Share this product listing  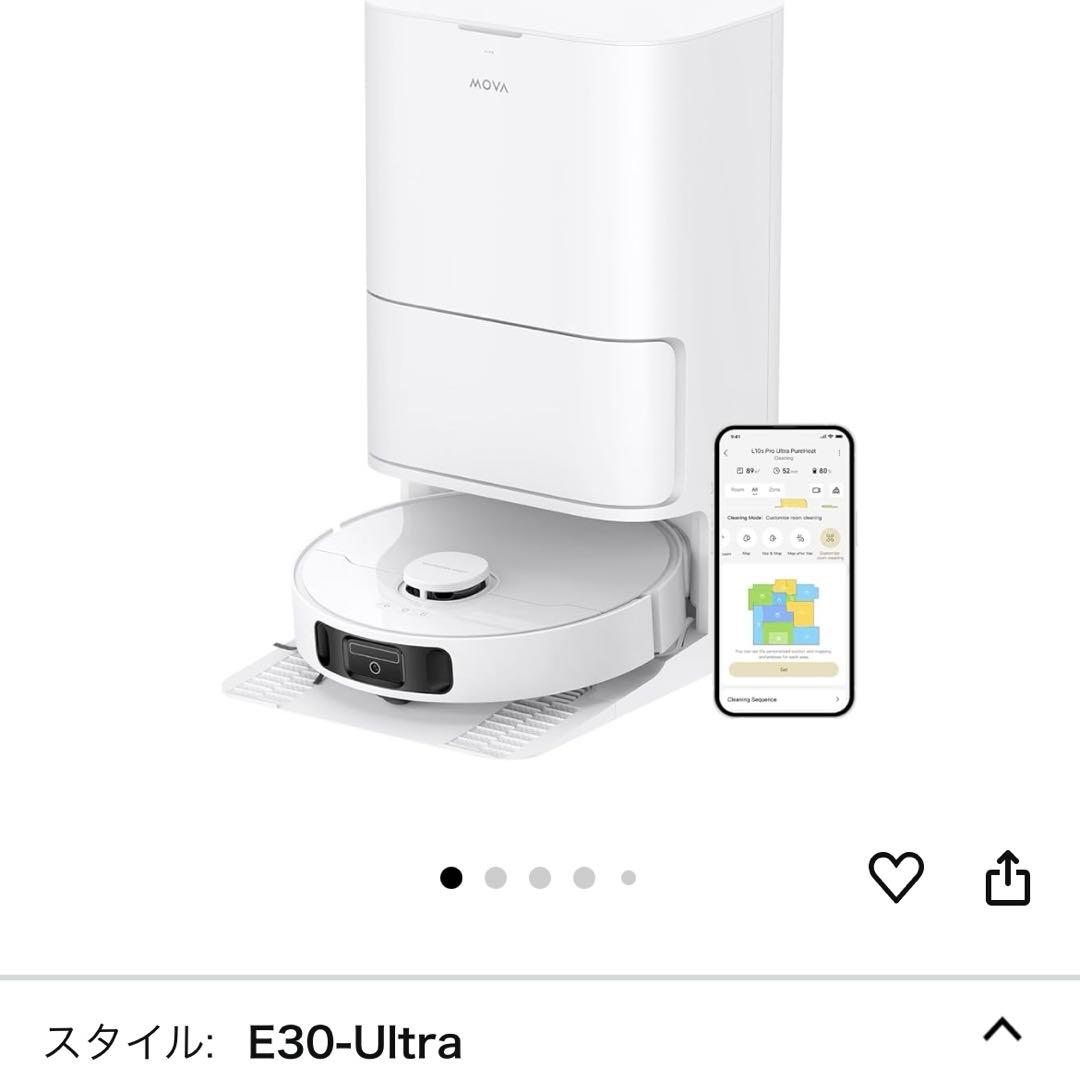(x=1008, y=878)
